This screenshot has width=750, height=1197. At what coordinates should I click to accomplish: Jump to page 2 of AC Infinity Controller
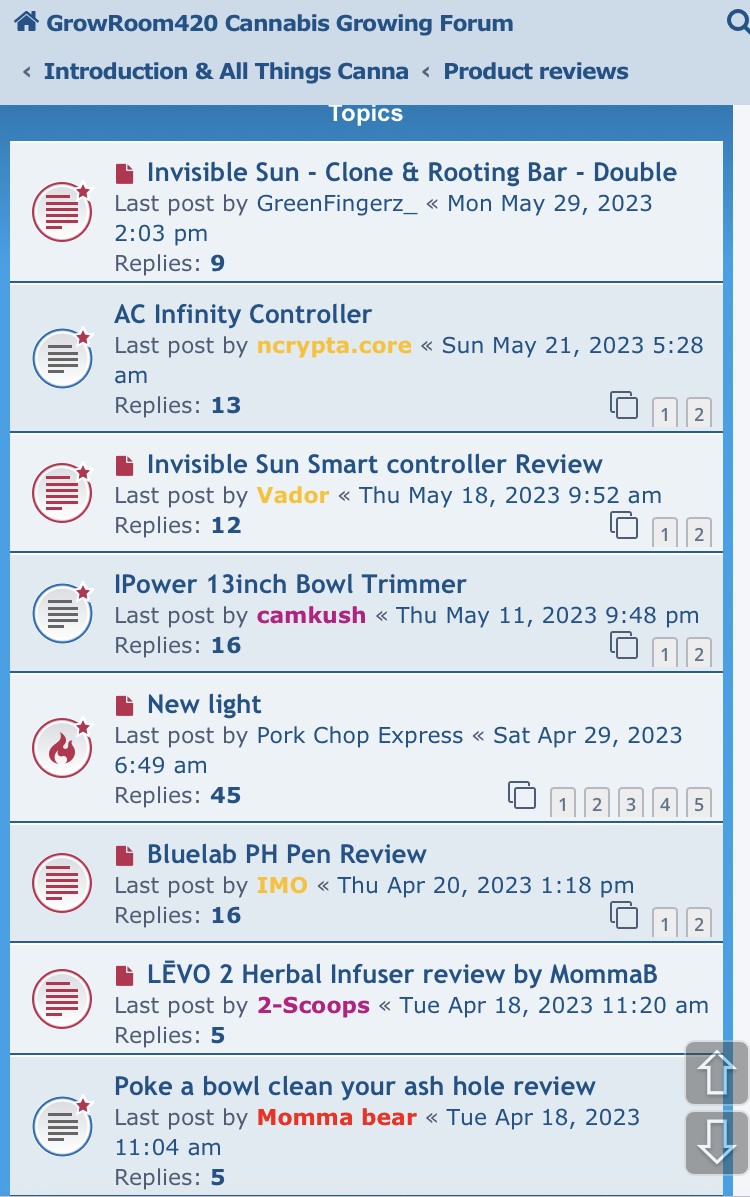[x=698, y=413]
